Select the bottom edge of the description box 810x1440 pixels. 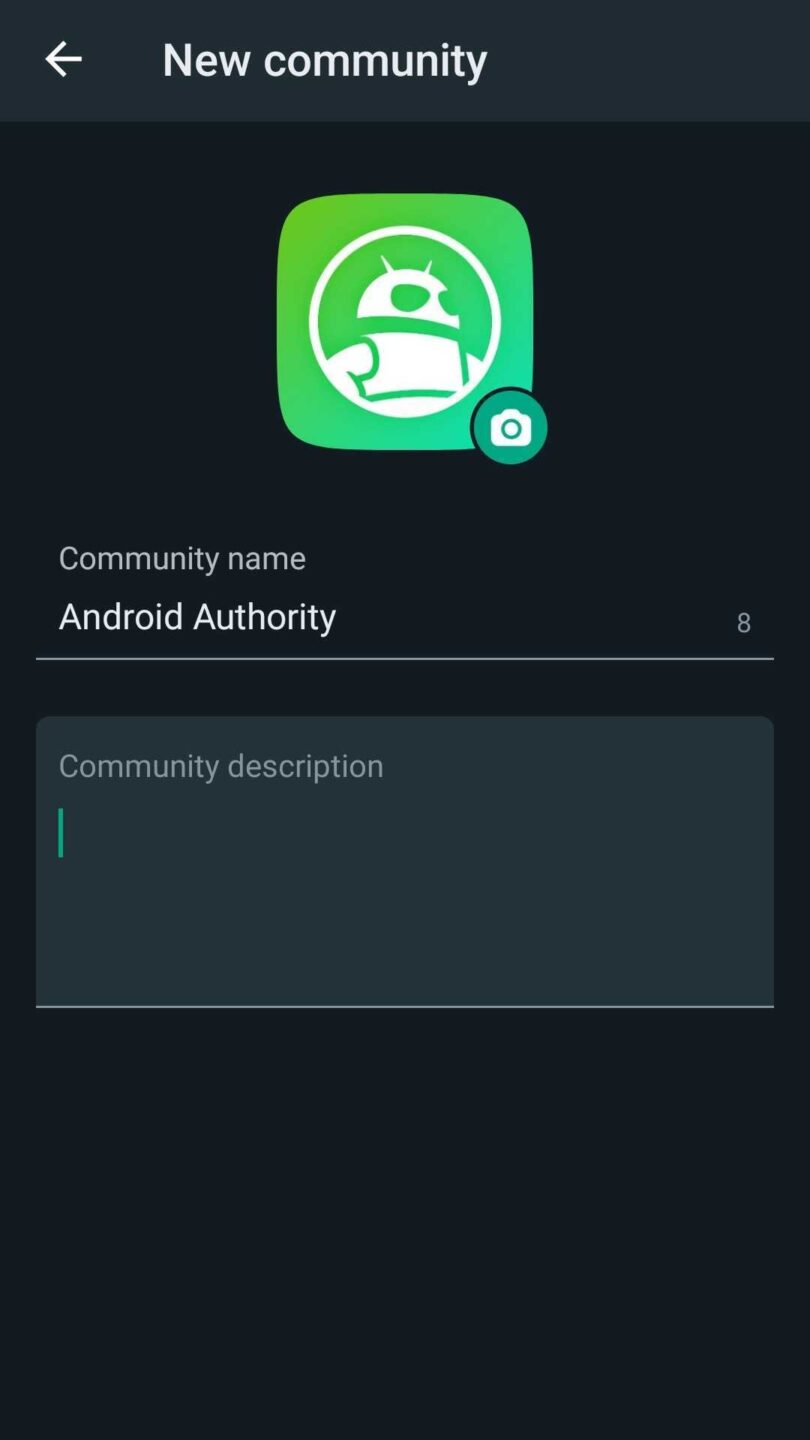pyautogui.click(x=405, y=1005)
